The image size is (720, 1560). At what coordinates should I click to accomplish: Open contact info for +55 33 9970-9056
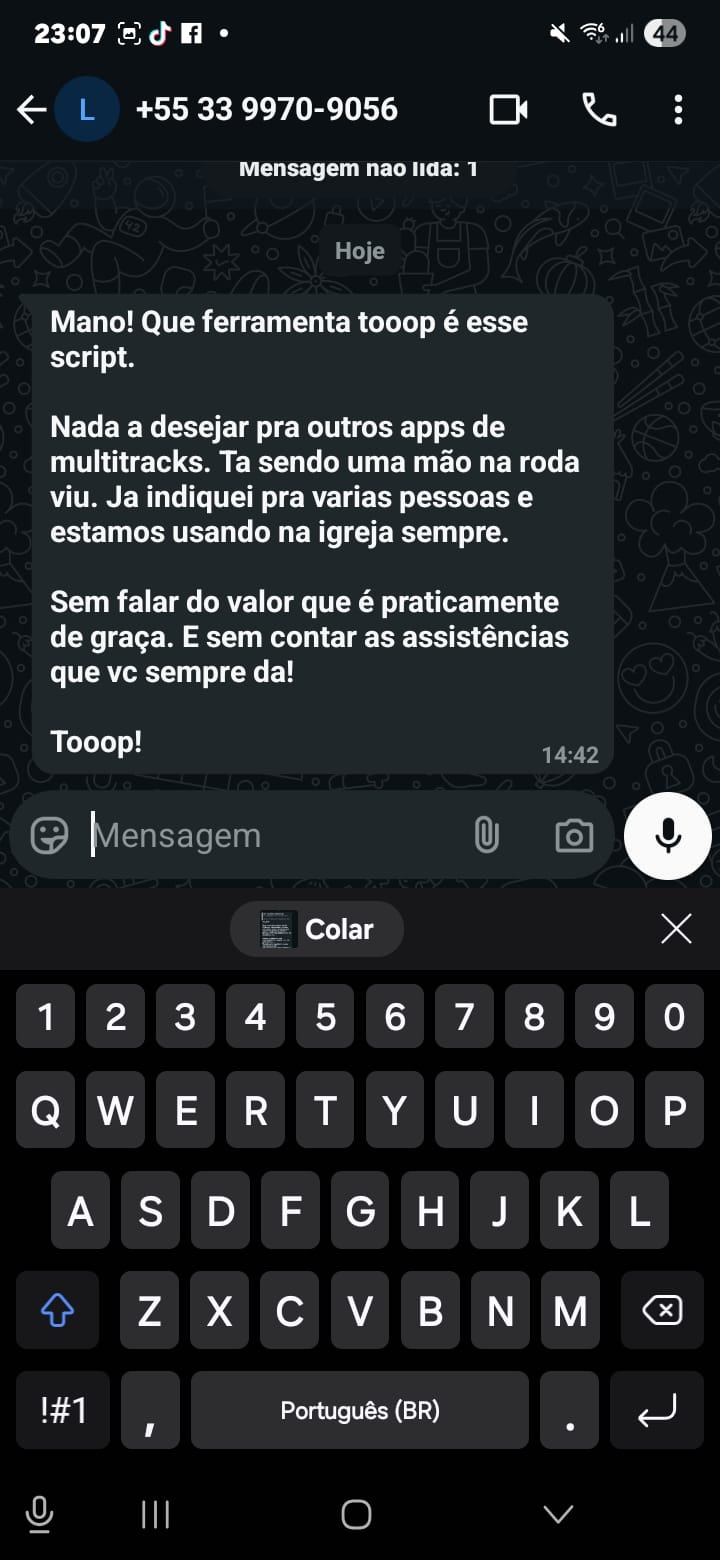click(x=266, y=109)
